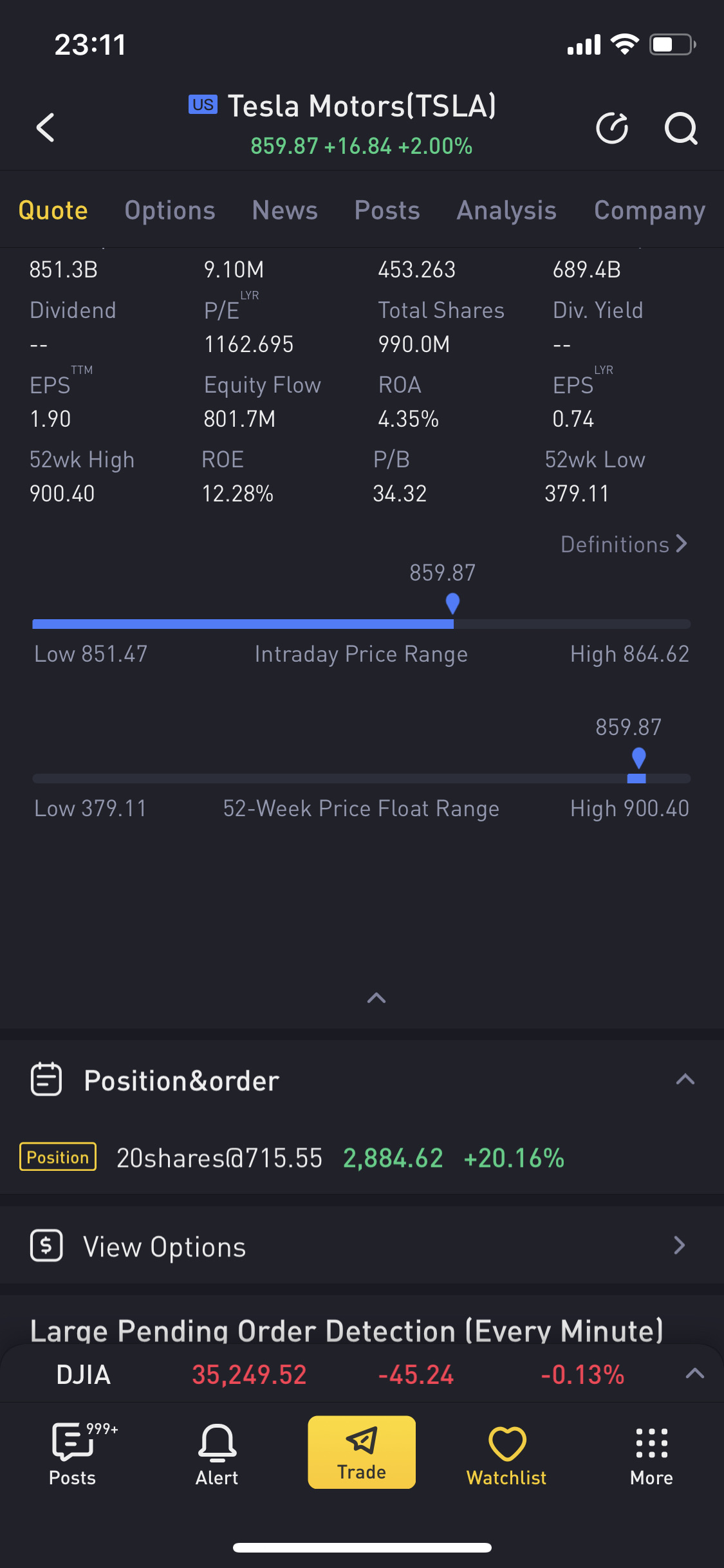Tap the yellow Trade button

click(362, 1452)
